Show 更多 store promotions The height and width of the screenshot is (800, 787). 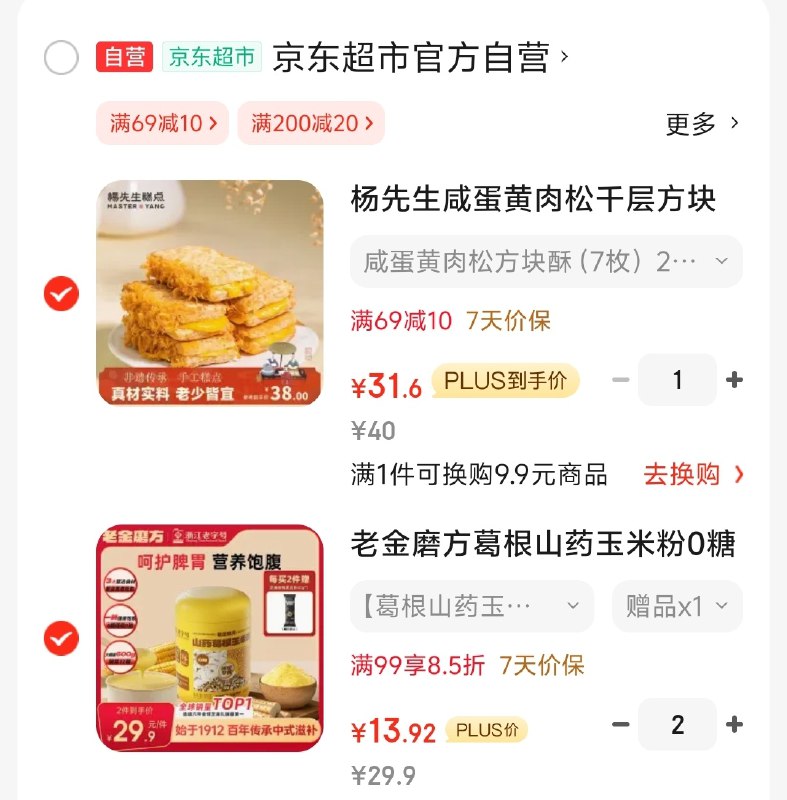(x=702, y=124)
